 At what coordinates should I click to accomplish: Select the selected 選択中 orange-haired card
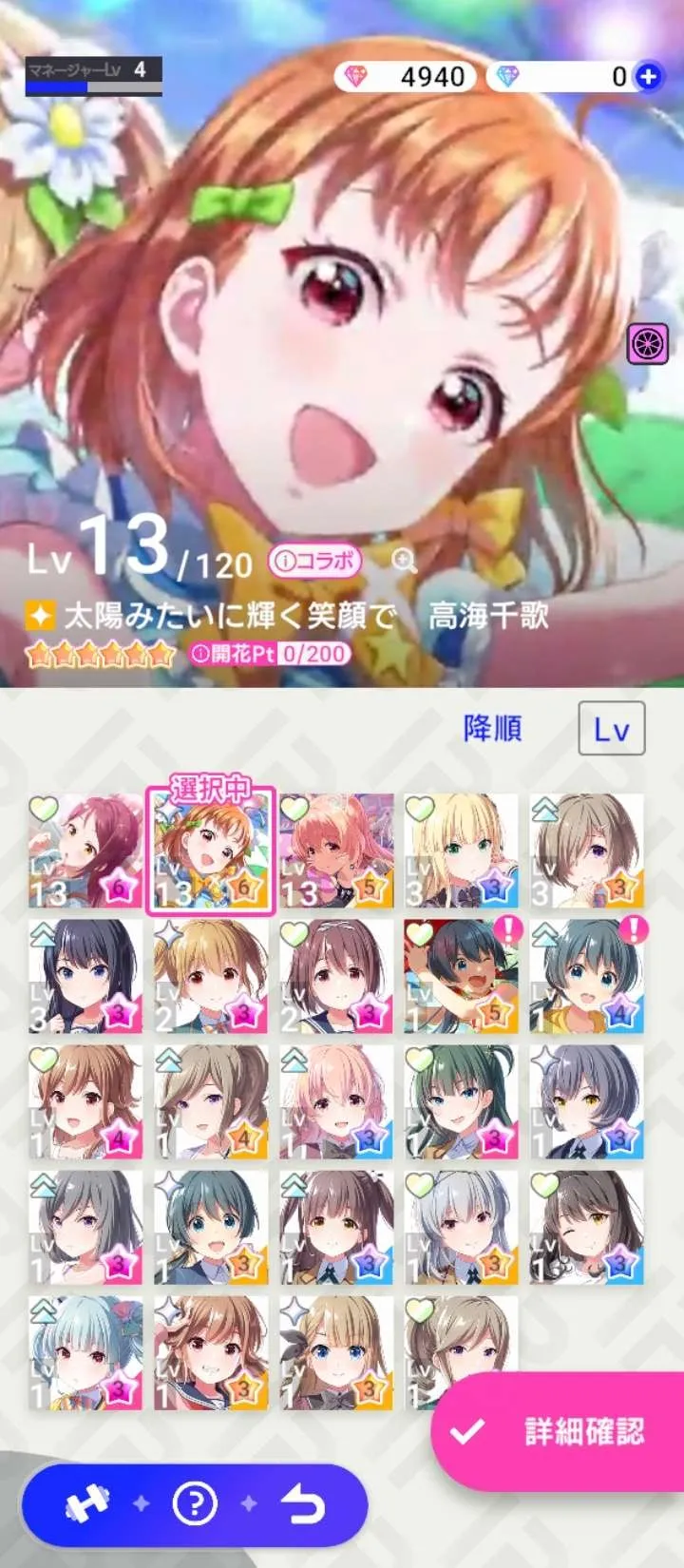(211, 851)
